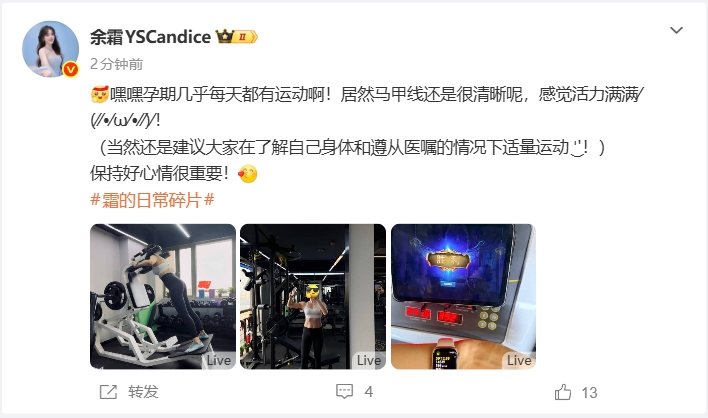This screenshot has width=708, height=418.
Task: Open the username 余霜YSCandice link
Action: click(150, 37)
